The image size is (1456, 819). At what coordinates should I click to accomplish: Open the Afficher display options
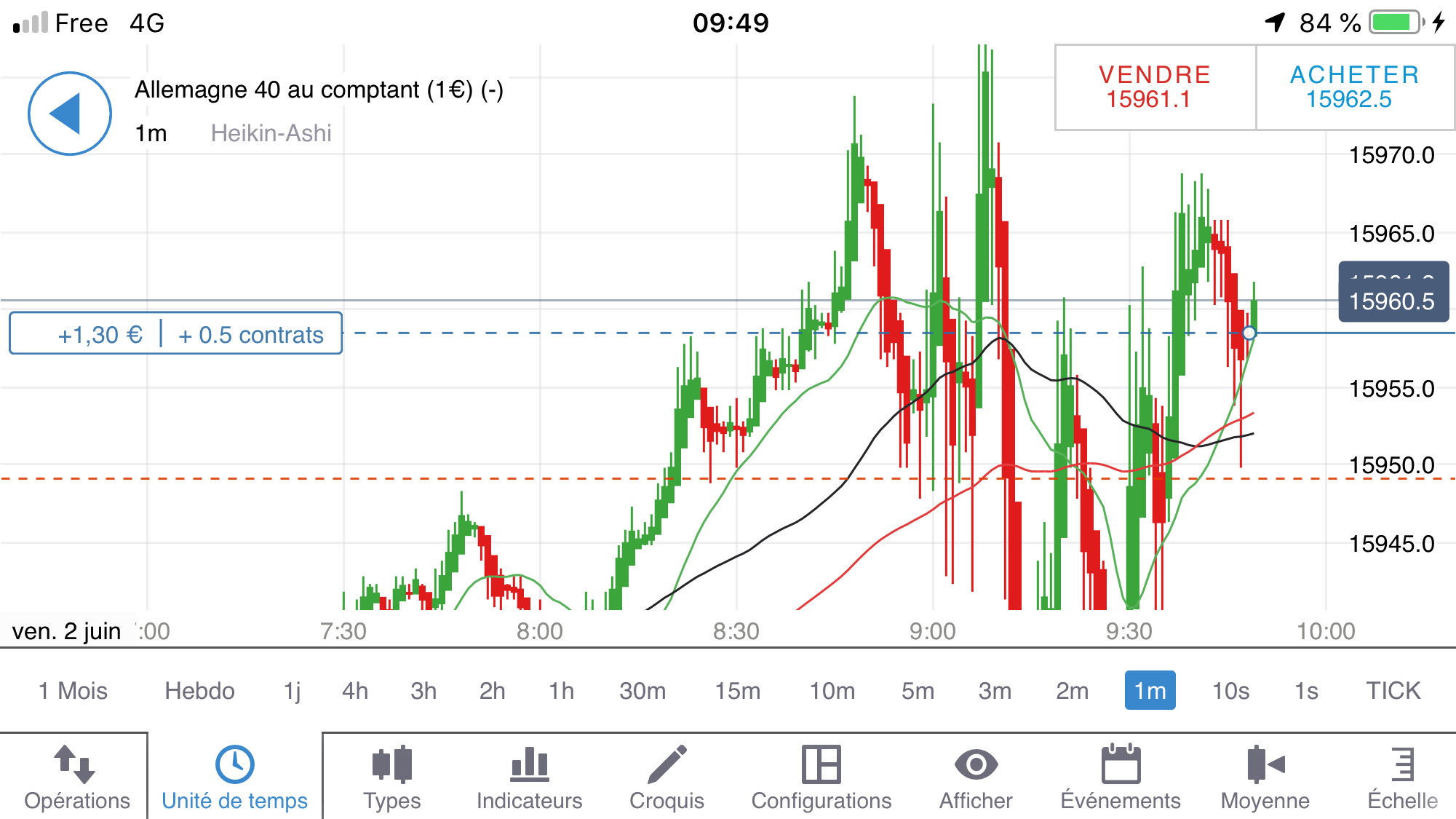(x=976, y=777)
